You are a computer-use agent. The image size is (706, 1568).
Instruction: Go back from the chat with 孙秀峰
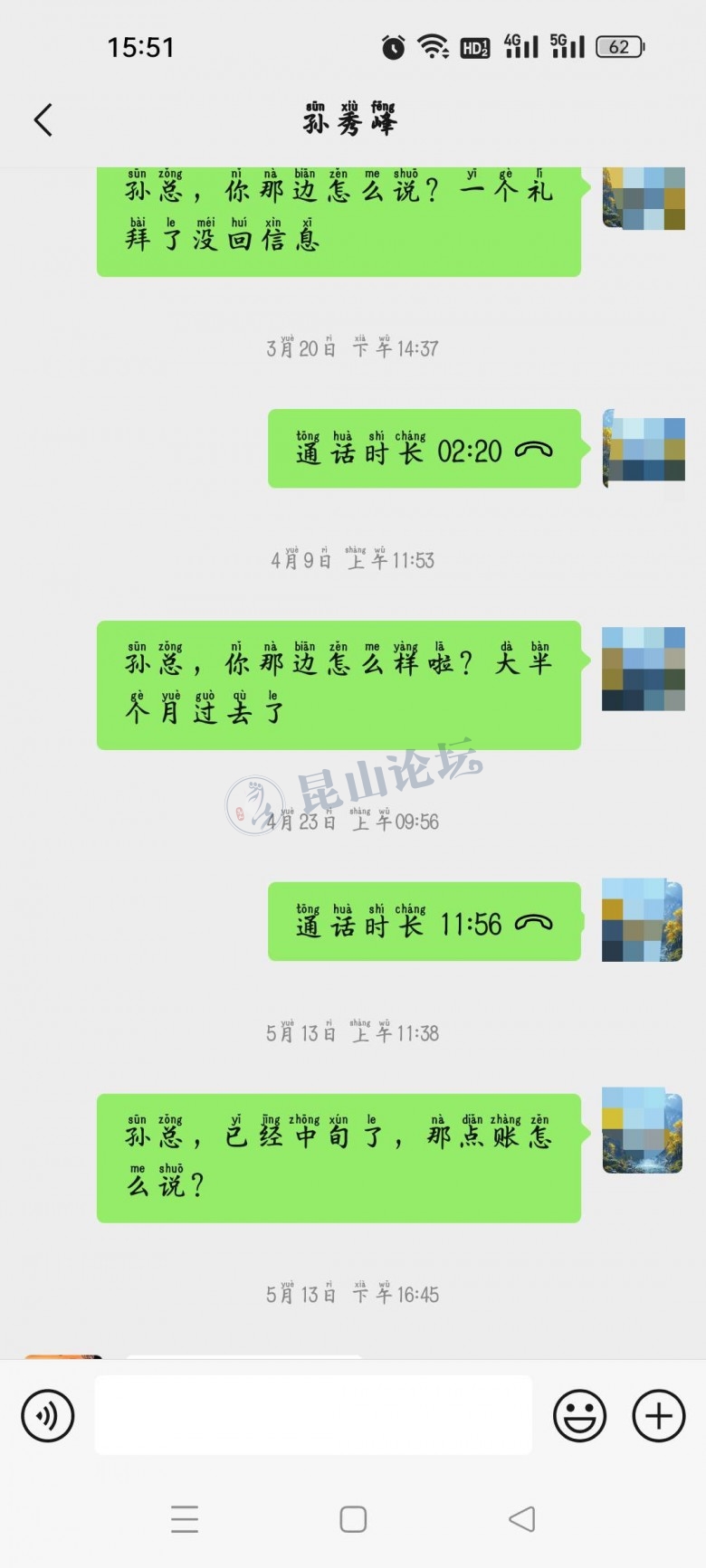tap(43, 119)
